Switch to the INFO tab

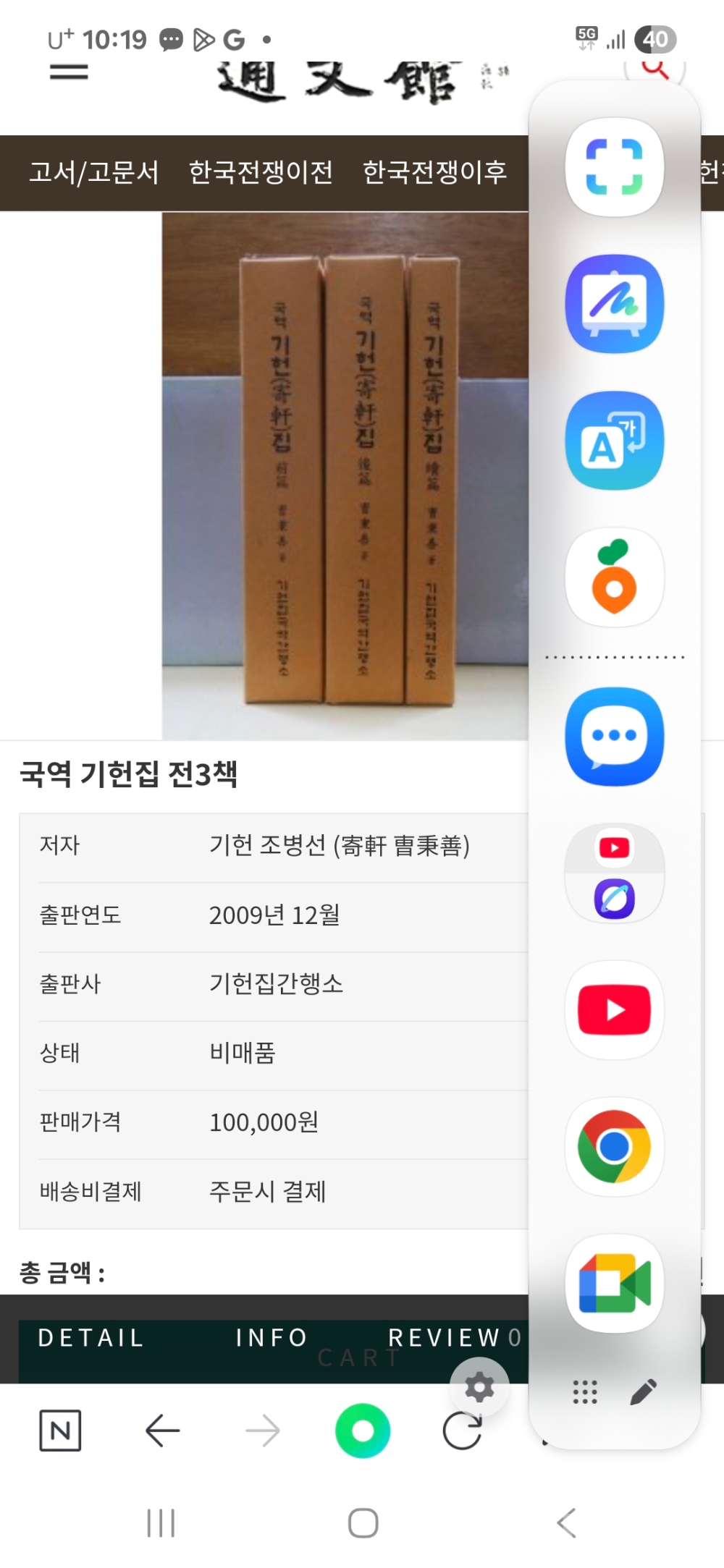click(x=271, y=1338)
